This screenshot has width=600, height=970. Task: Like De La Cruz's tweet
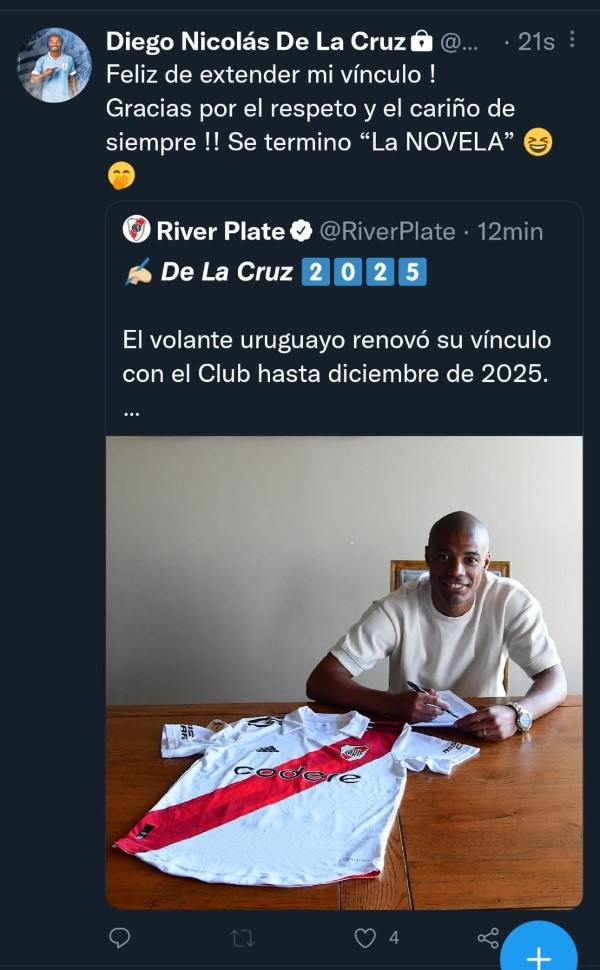tap(366, 938)
